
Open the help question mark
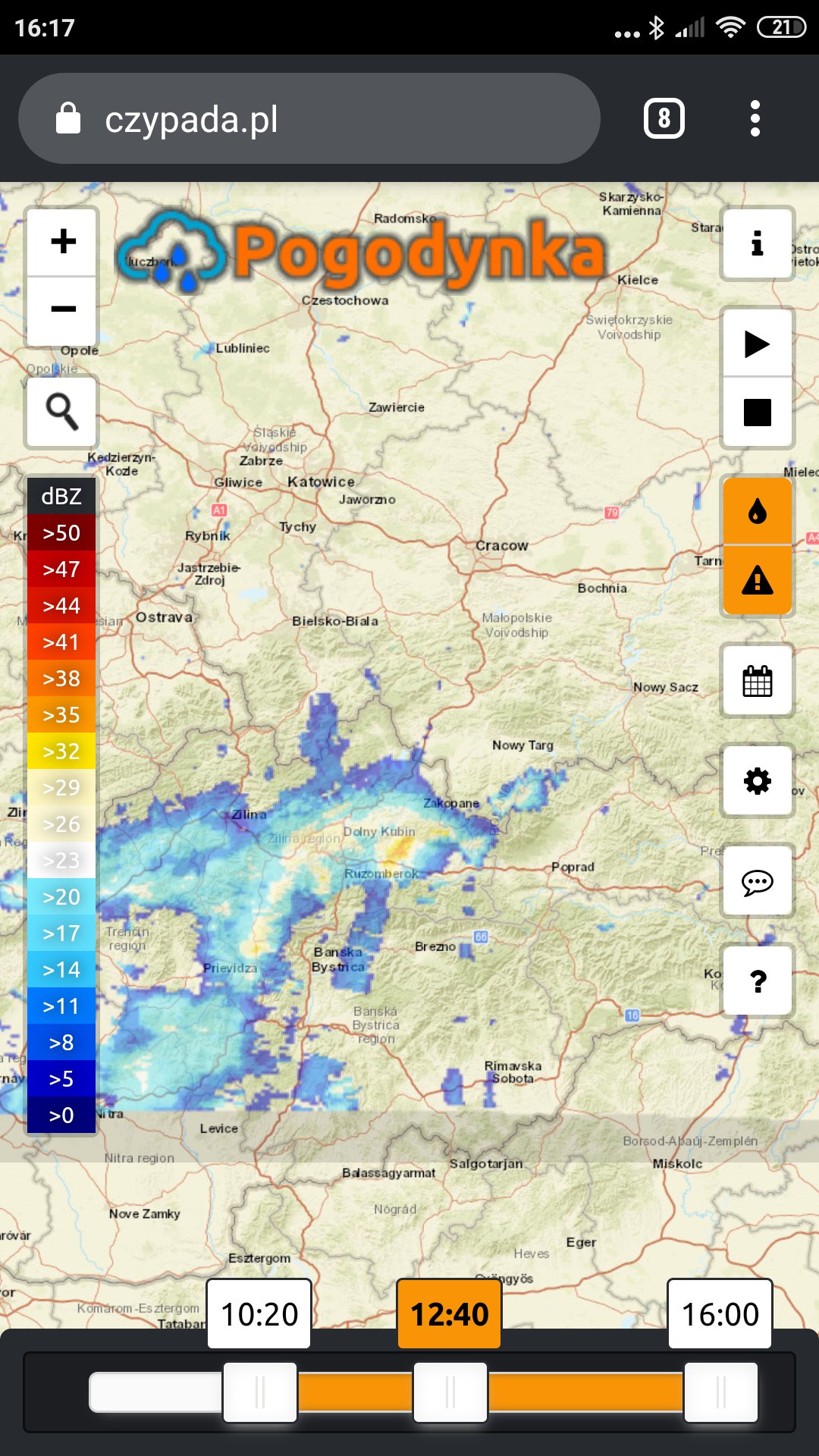tap(757, 981)
